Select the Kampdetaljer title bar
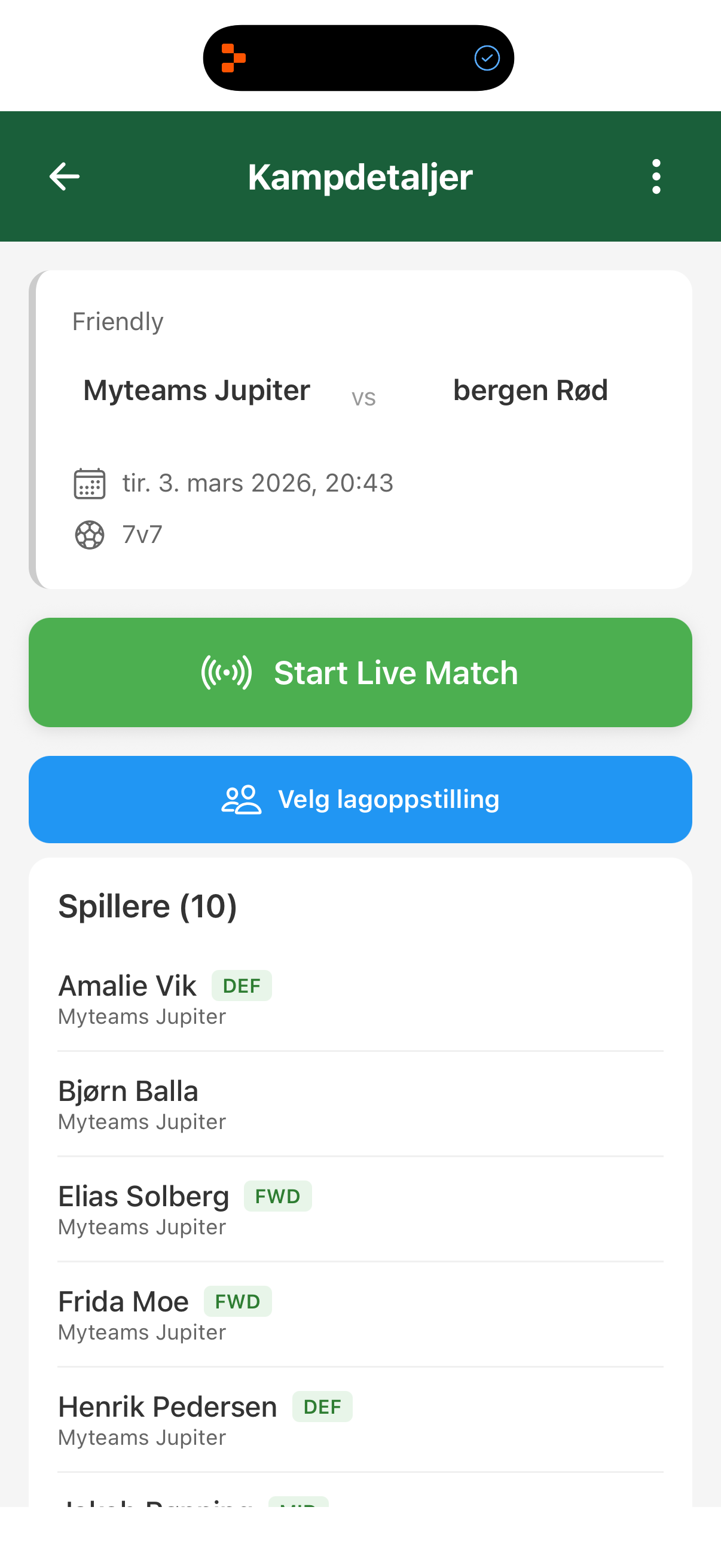721x1568 pixels. click(x=360, y=176)
